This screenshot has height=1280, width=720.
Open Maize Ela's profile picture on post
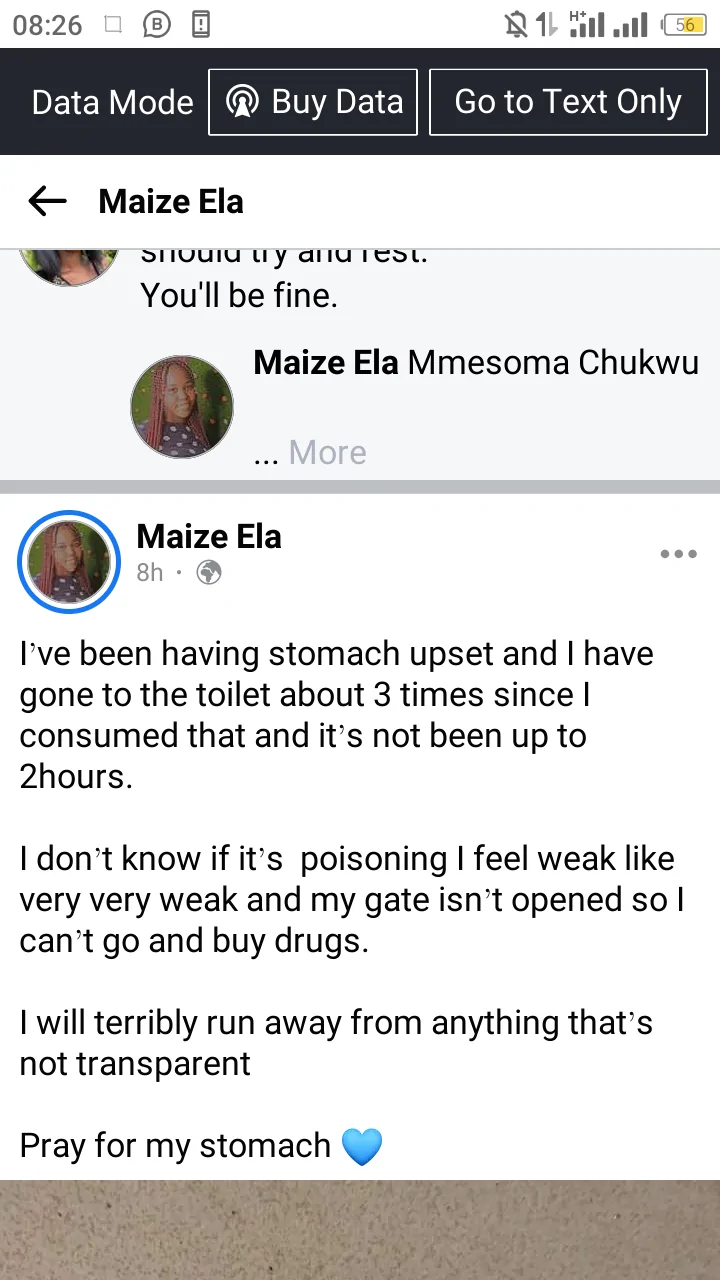(69, 561)
